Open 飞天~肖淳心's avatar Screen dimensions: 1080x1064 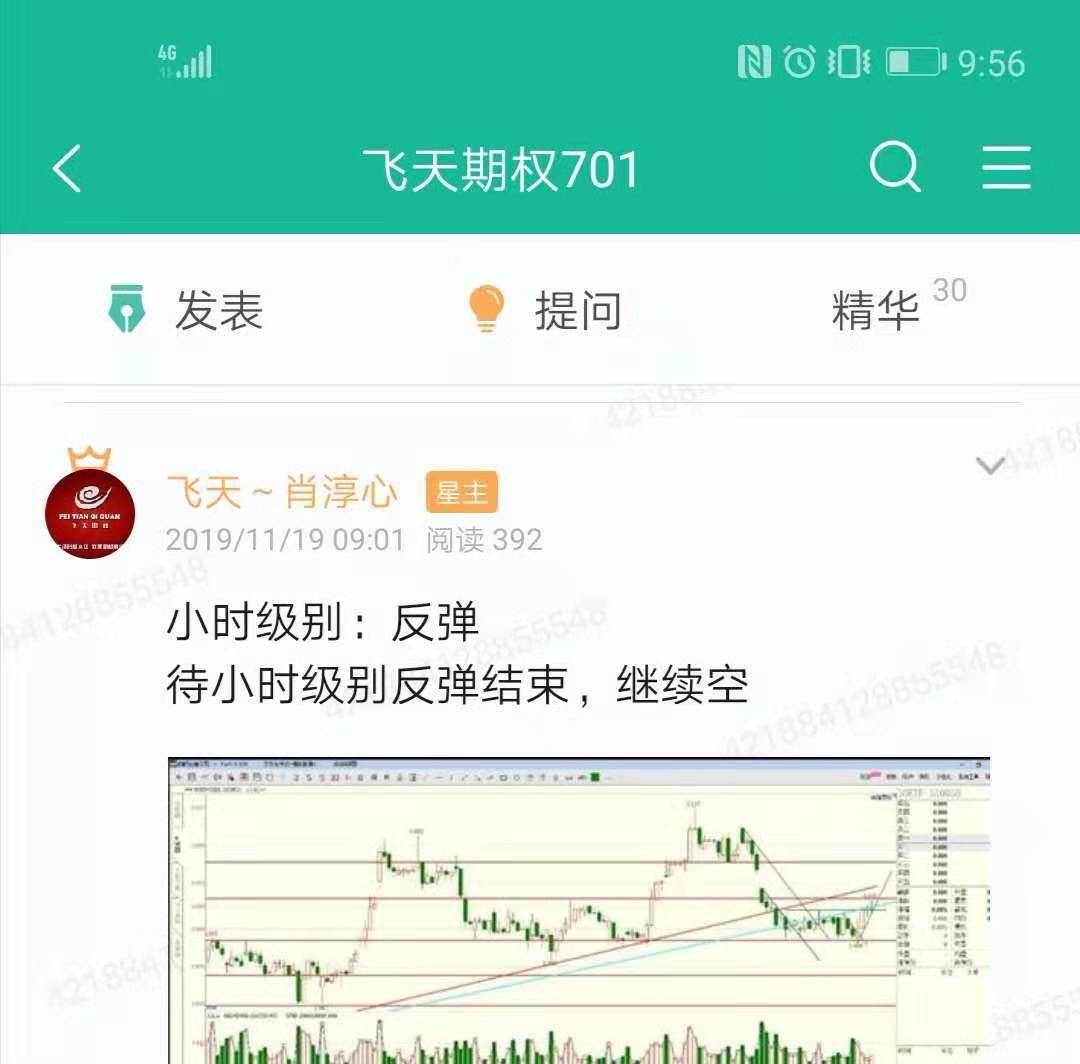click(x=90, y=513)
